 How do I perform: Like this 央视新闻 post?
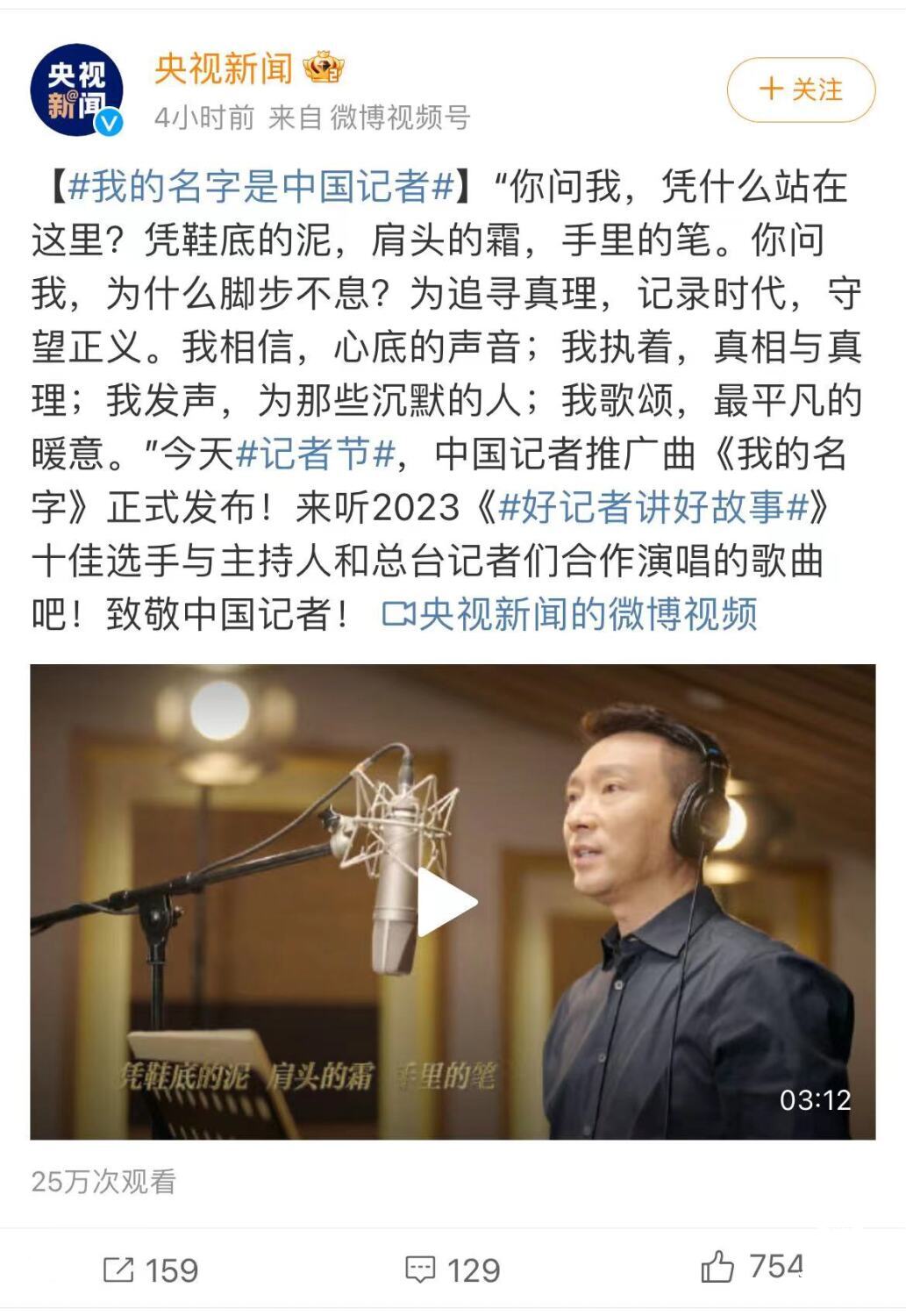click(752, 1268)
